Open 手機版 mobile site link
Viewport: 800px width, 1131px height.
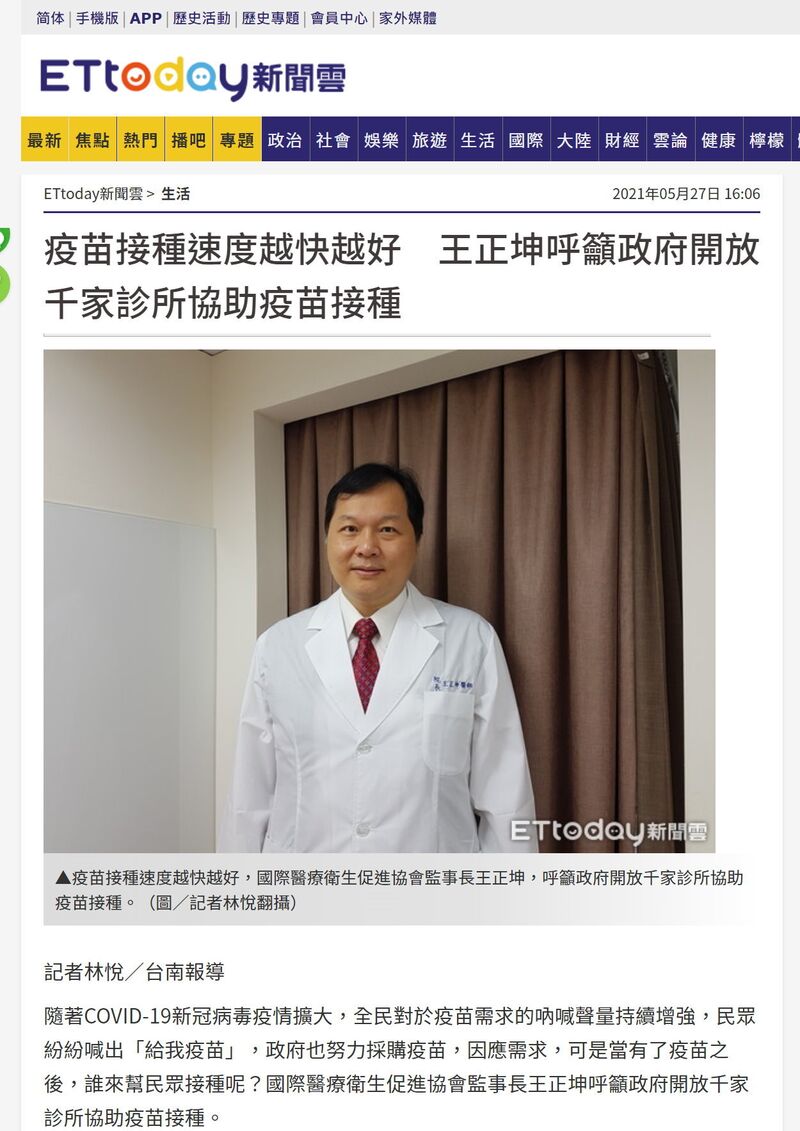tap(98, 18)
